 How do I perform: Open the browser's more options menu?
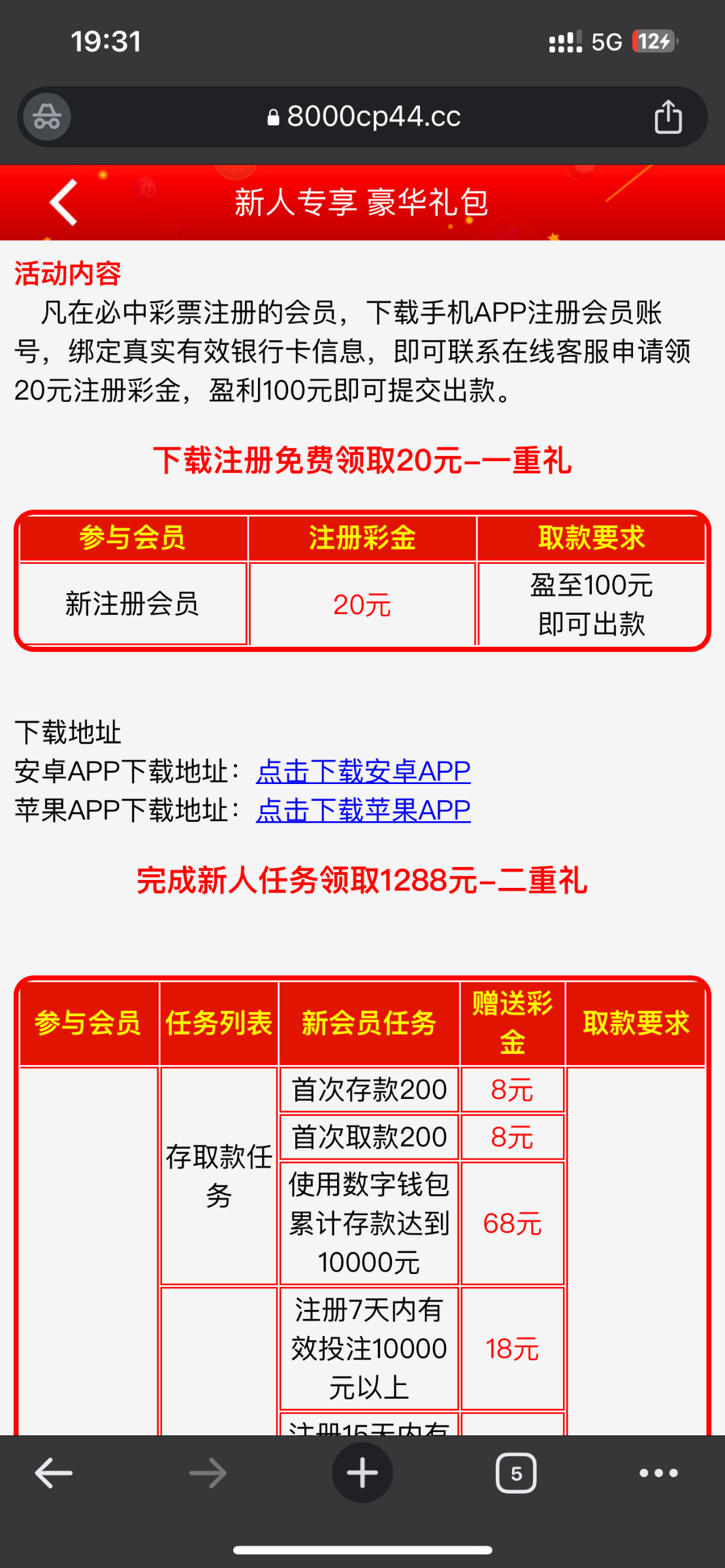(x=658, y=1473)
